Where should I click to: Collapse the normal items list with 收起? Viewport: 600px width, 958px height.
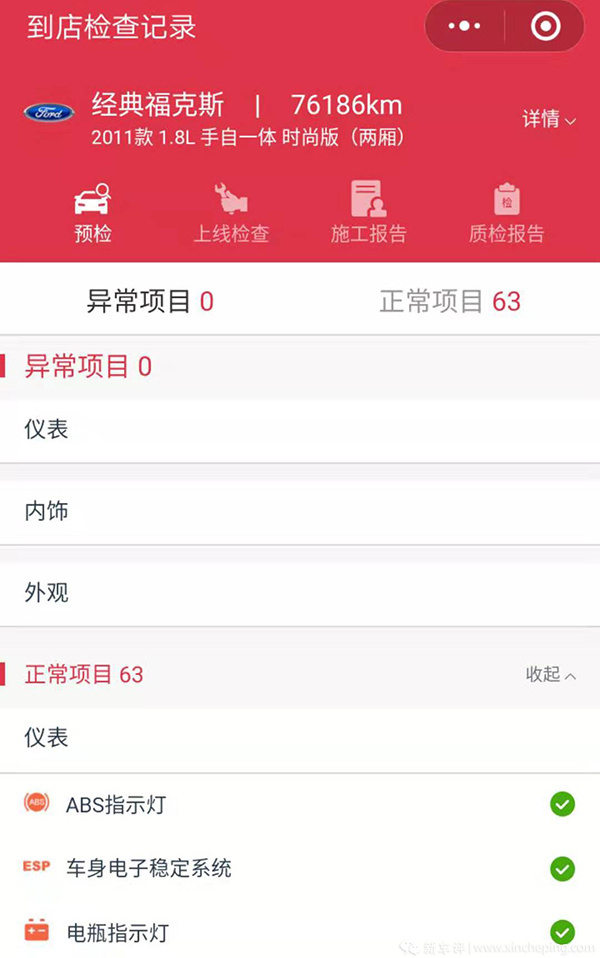(x=551, y=674)
